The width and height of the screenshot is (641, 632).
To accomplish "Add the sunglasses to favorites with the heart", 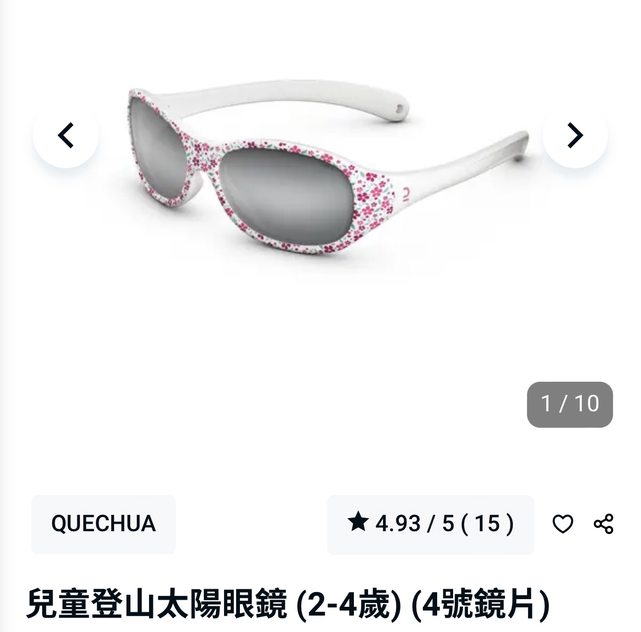I will point(563,524).
